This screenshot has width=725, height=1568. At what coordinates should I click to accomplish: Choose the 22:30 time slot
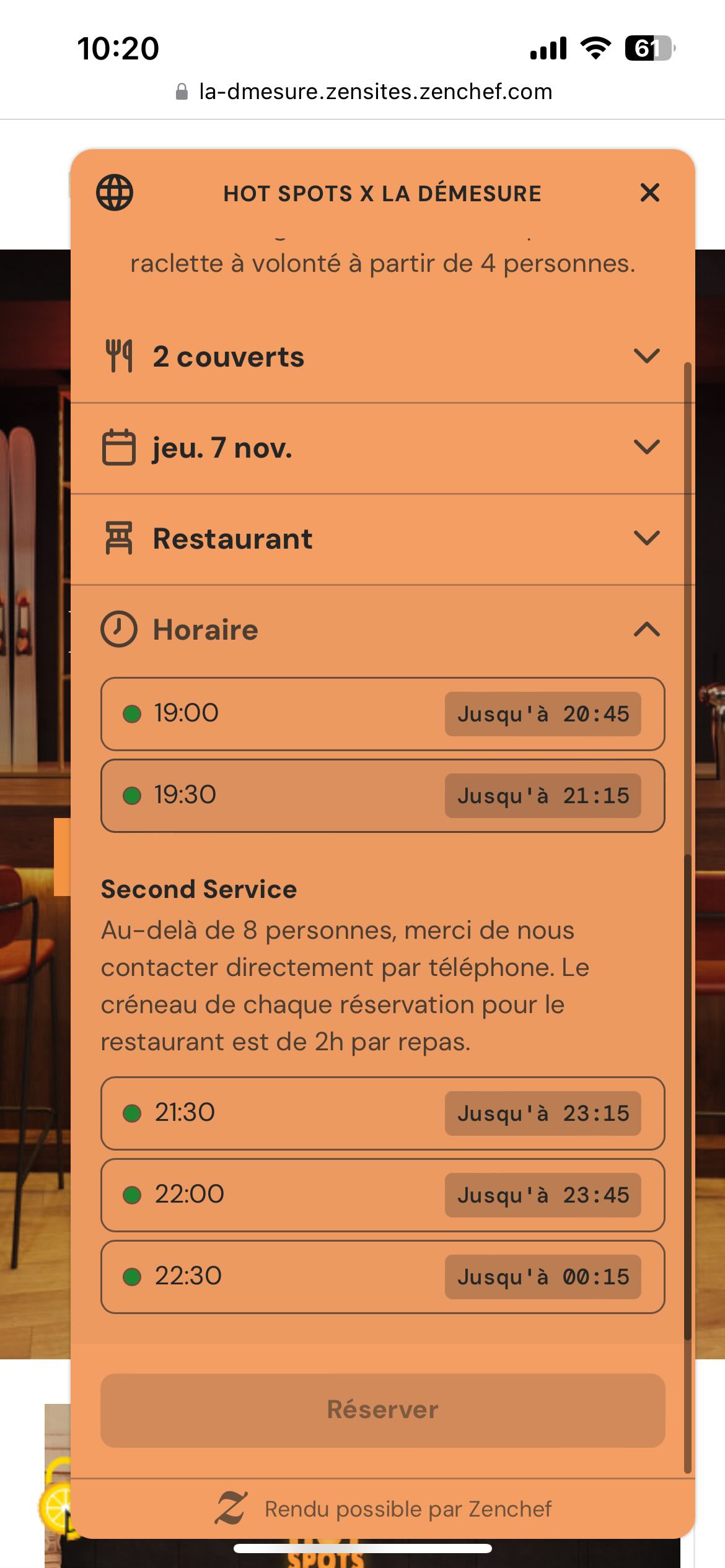pos(382,1276)
